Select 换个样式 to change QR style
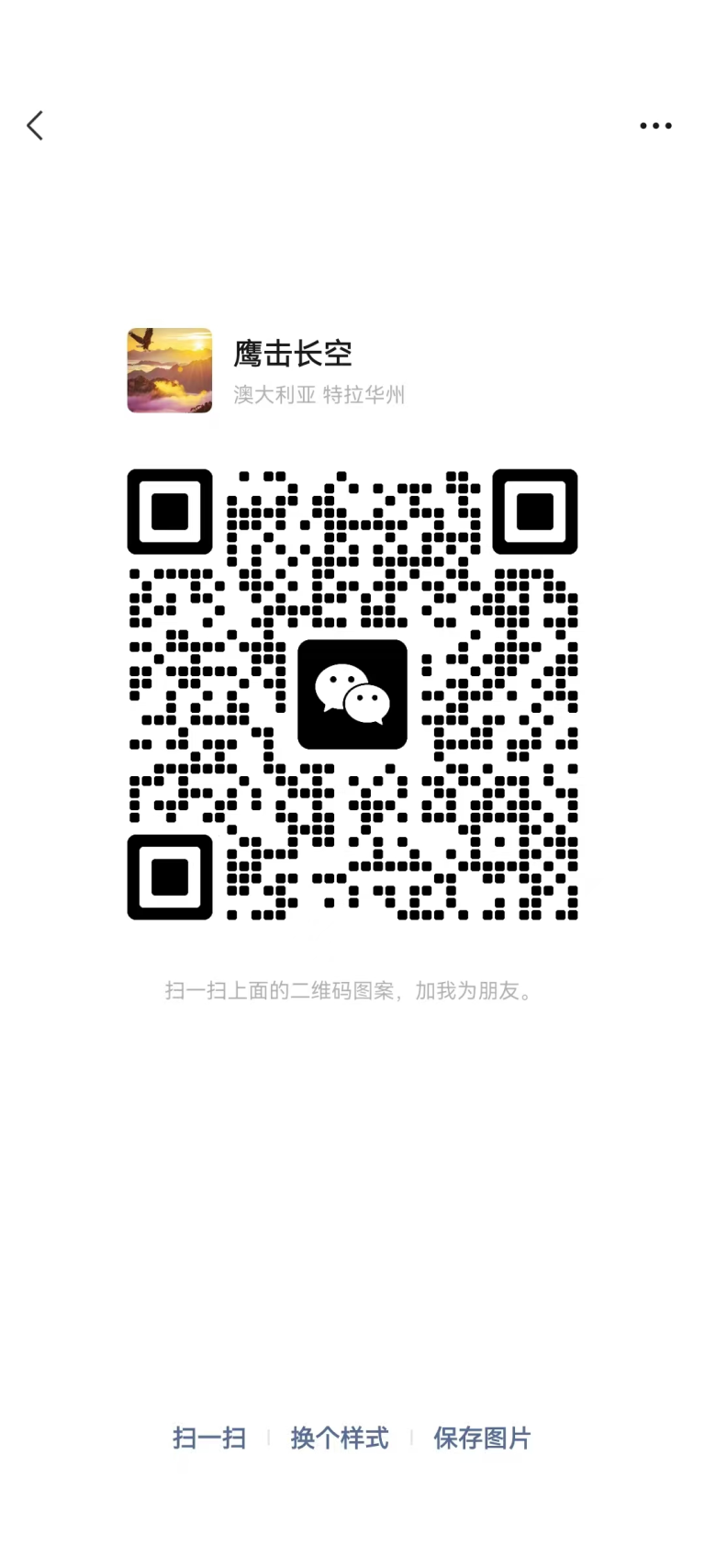 click(340, 1438)
